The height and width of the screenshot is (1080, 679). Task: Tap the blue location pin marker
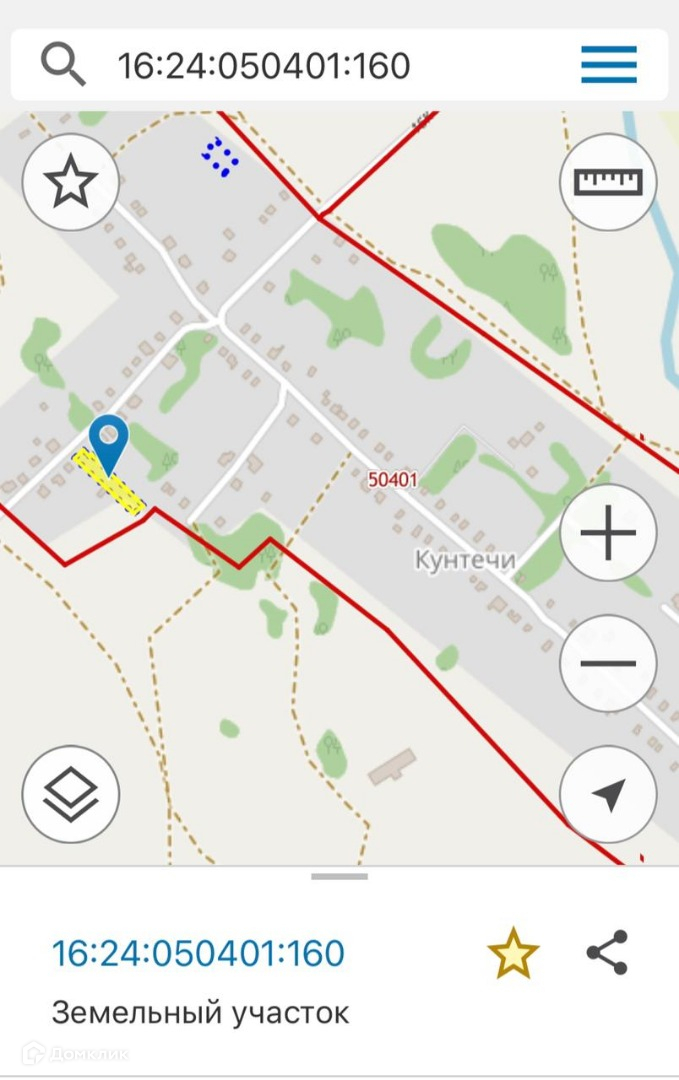(108, 438)
